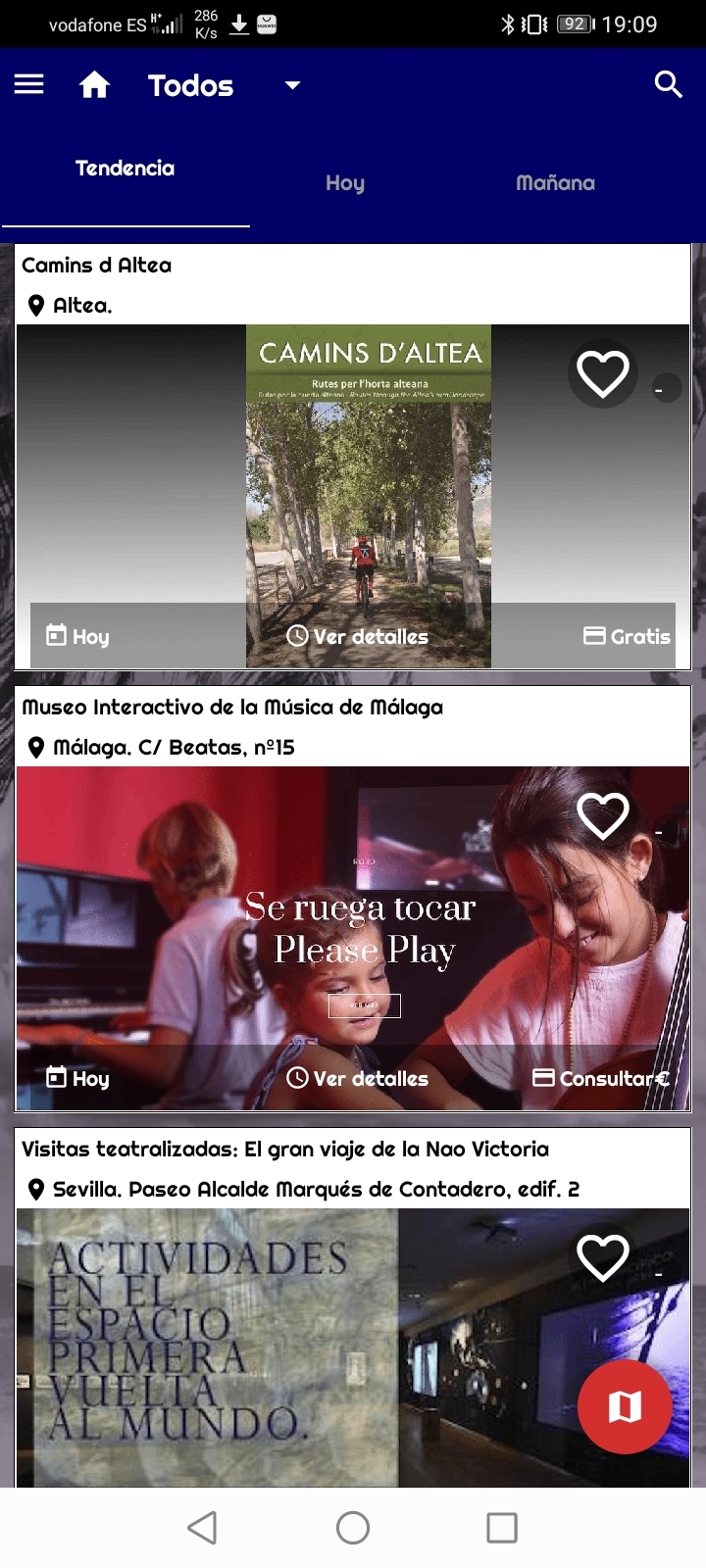Open the search magnifier
This screenshot has width=706, height=1568.
[x=668, y=85]
